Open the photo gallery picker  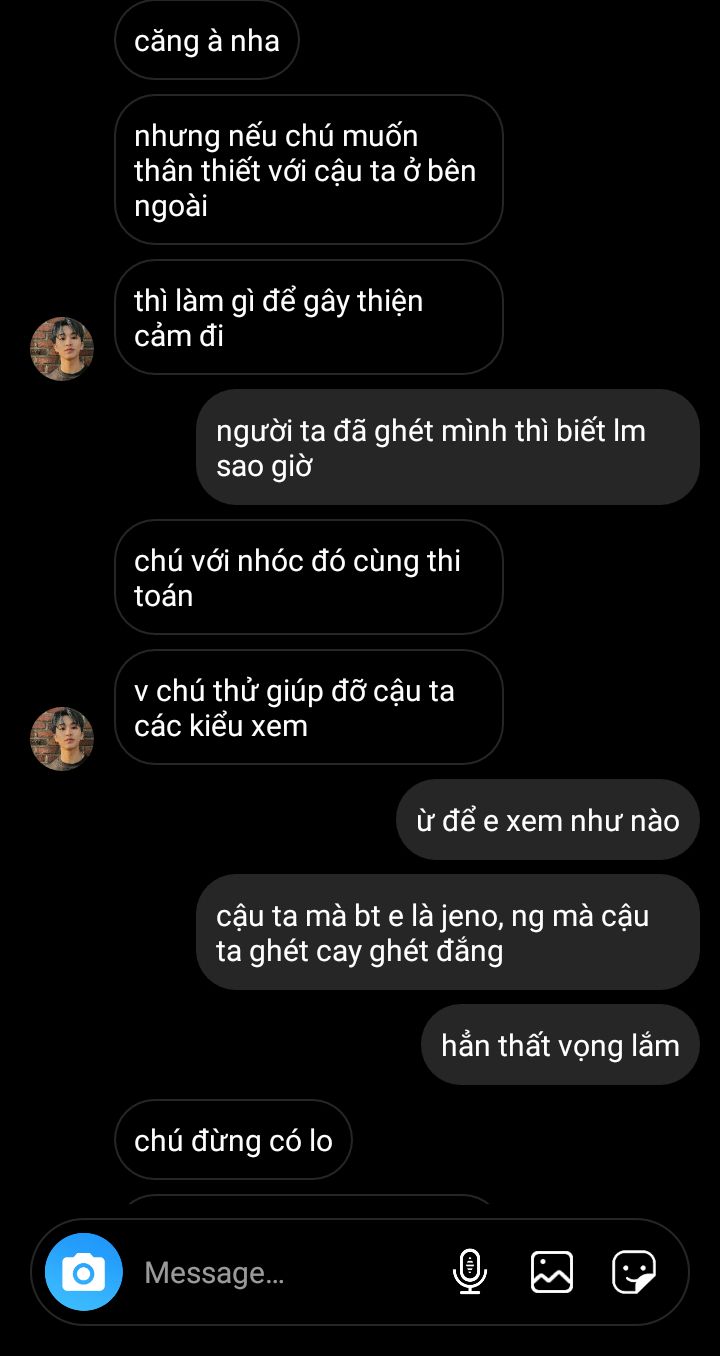(551, 1272)
